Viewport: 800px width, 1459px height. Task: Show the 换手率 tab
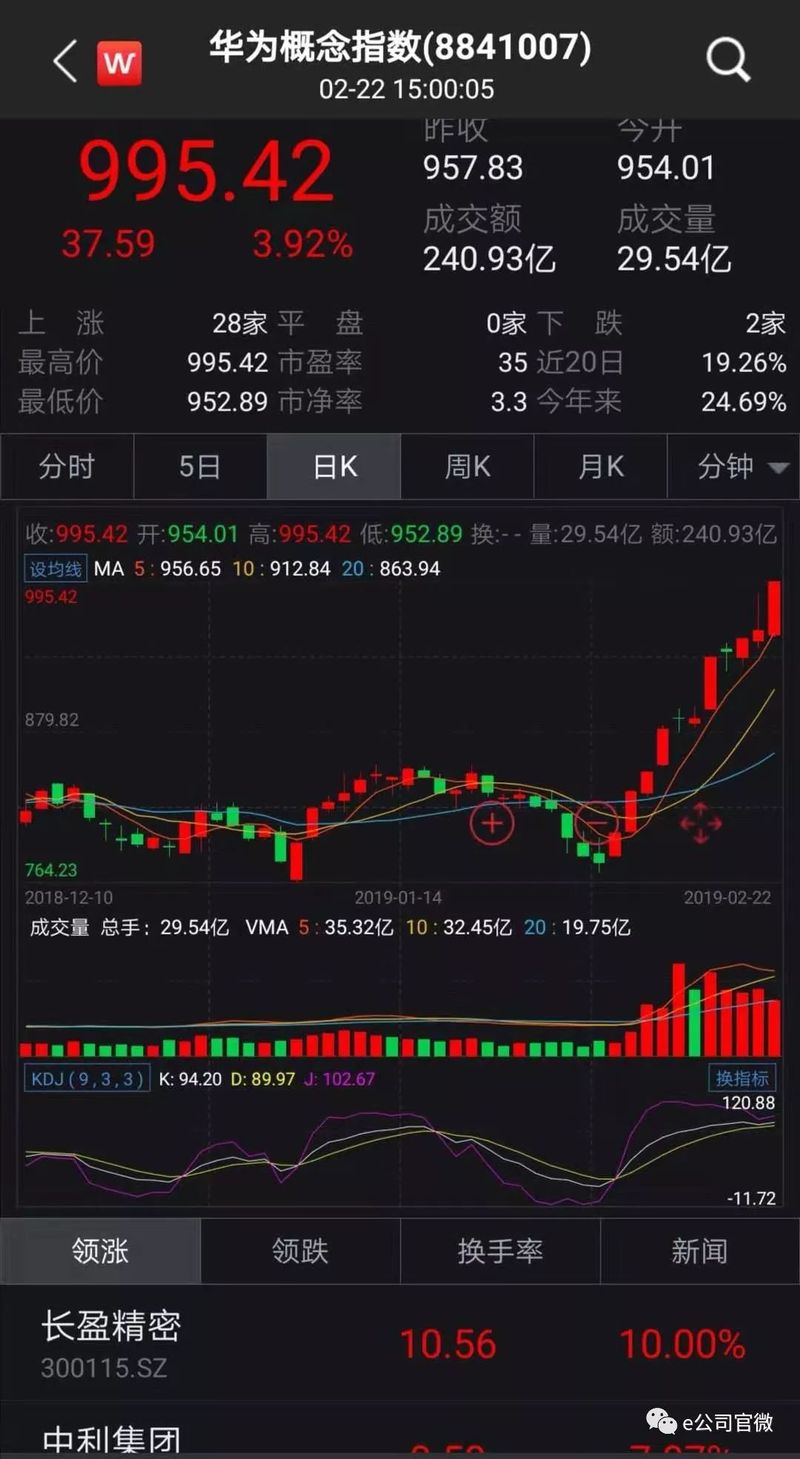tap(500, 1251)
